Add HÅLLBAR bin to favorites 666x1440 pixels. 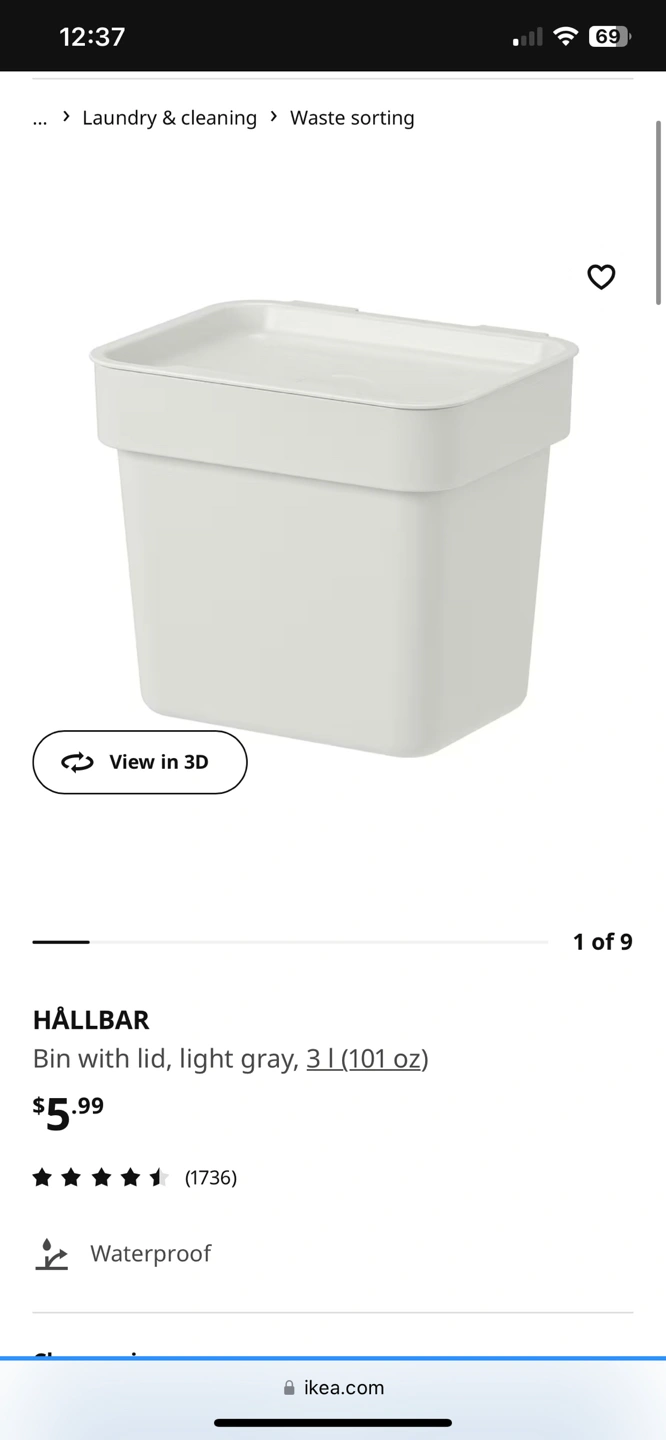pyautogui.click(x=601, y=277)
